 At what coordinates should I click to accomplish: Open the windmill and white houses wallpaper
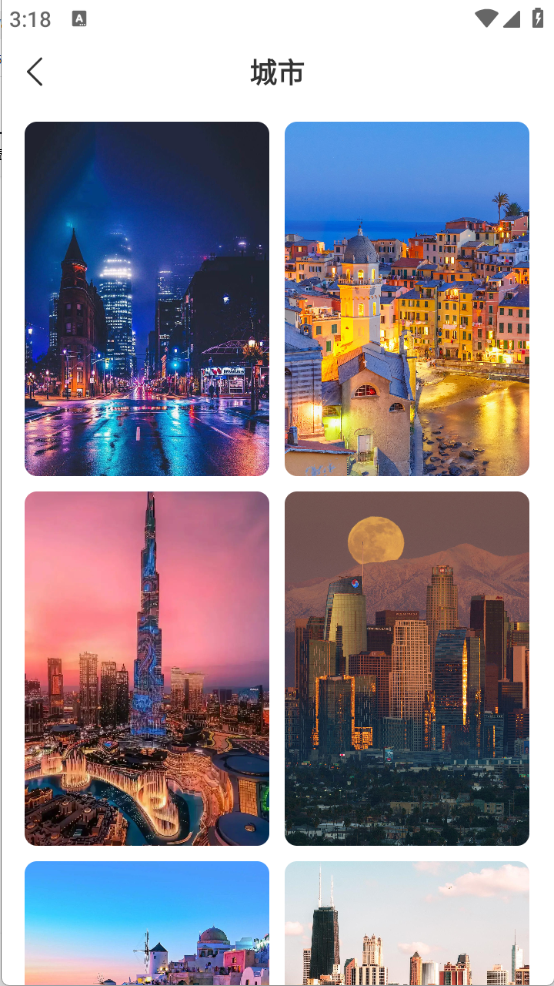tap(147, 923)
